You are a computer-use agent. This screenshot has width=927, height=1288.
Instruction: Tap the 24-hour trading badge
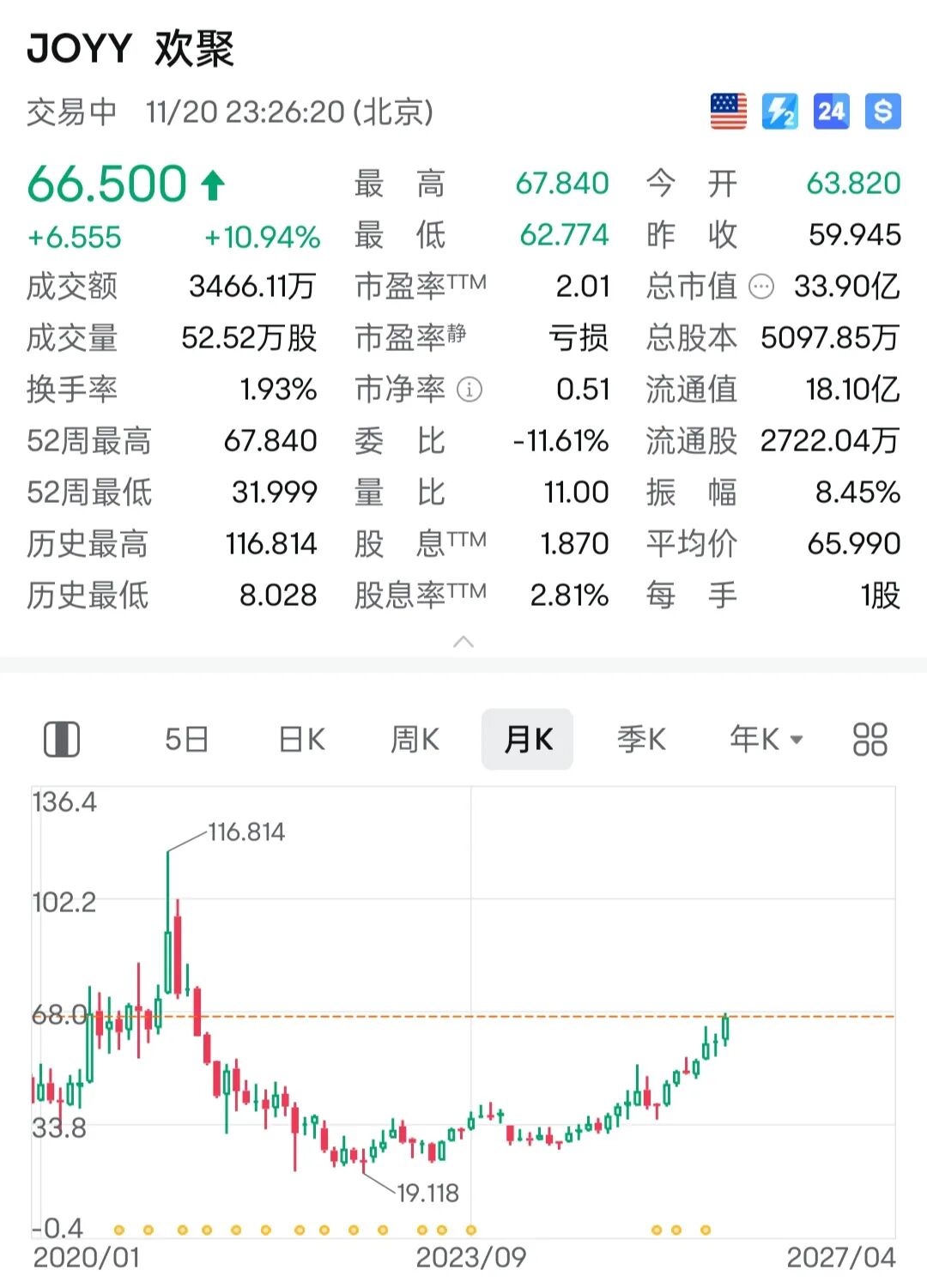click(831, 112)
